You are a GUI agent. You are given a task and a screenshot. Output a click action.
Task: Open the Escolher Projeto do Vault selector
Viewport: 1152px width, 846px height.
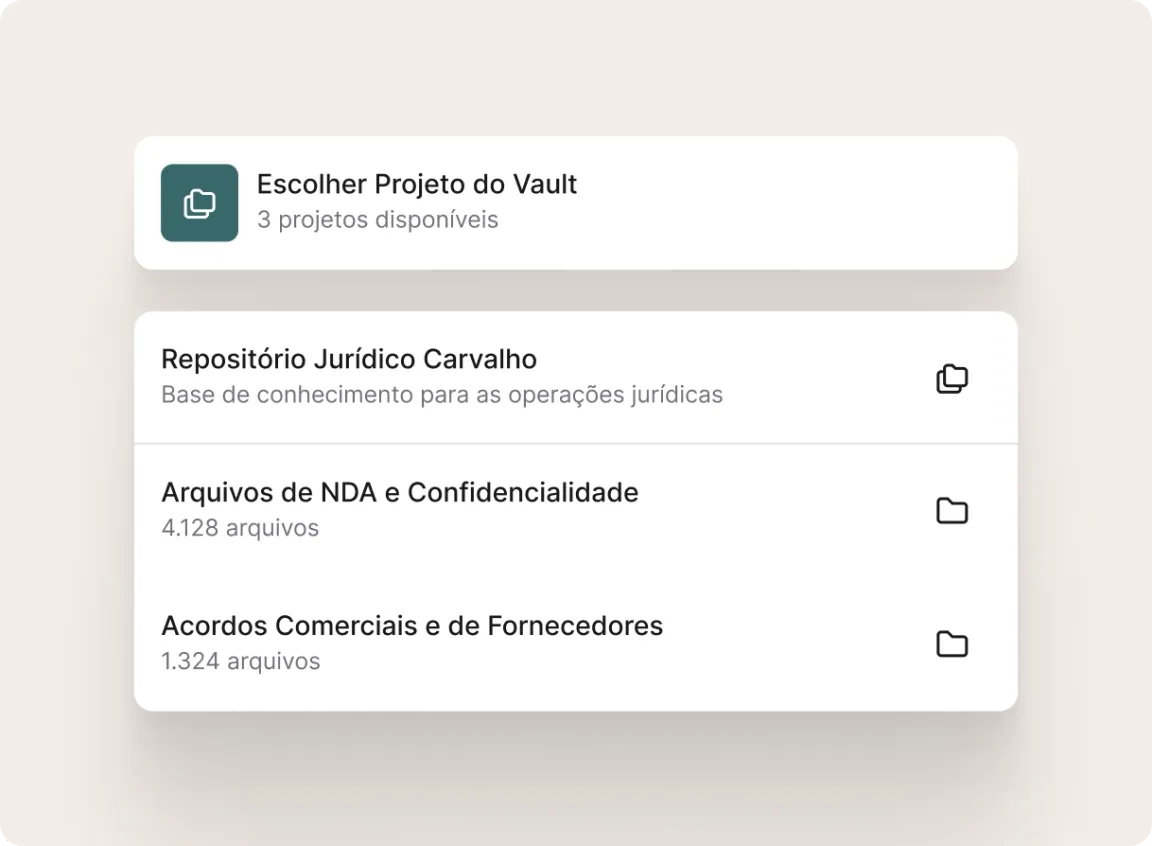click(575, 203)
